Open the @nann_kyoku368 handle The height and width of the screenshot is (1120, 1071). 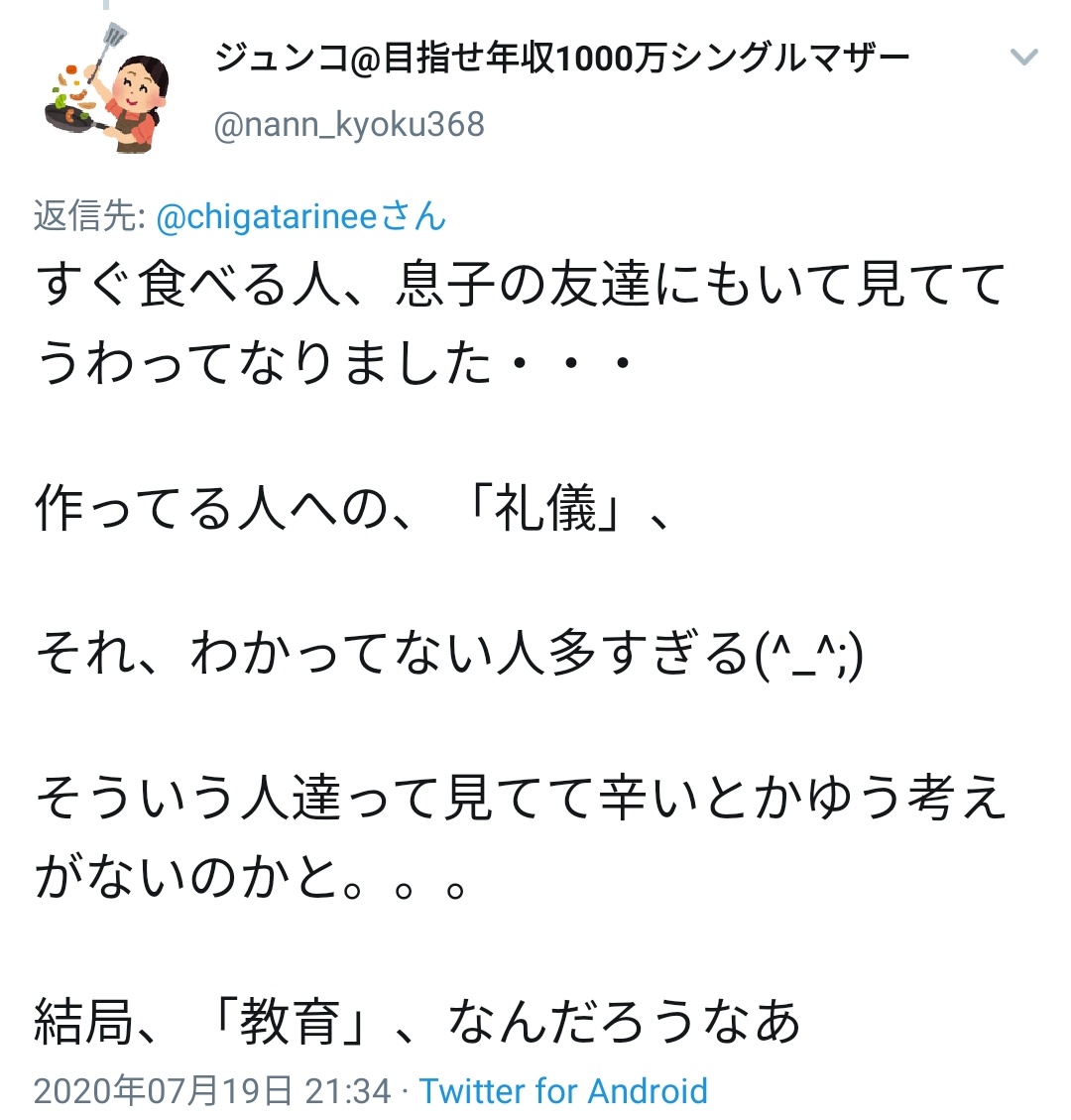[349, 124]
